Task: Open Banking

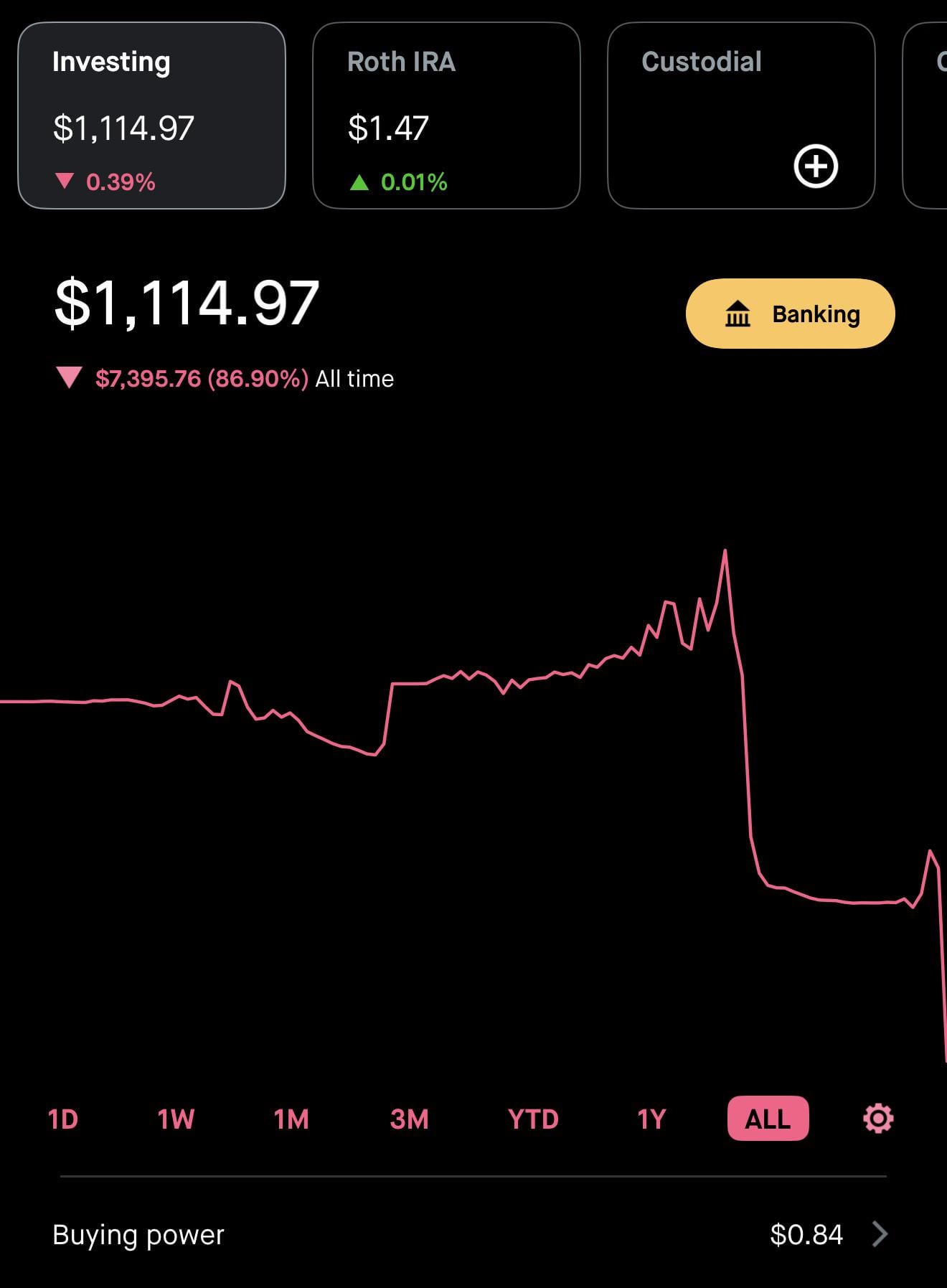Action: (790, 314)
